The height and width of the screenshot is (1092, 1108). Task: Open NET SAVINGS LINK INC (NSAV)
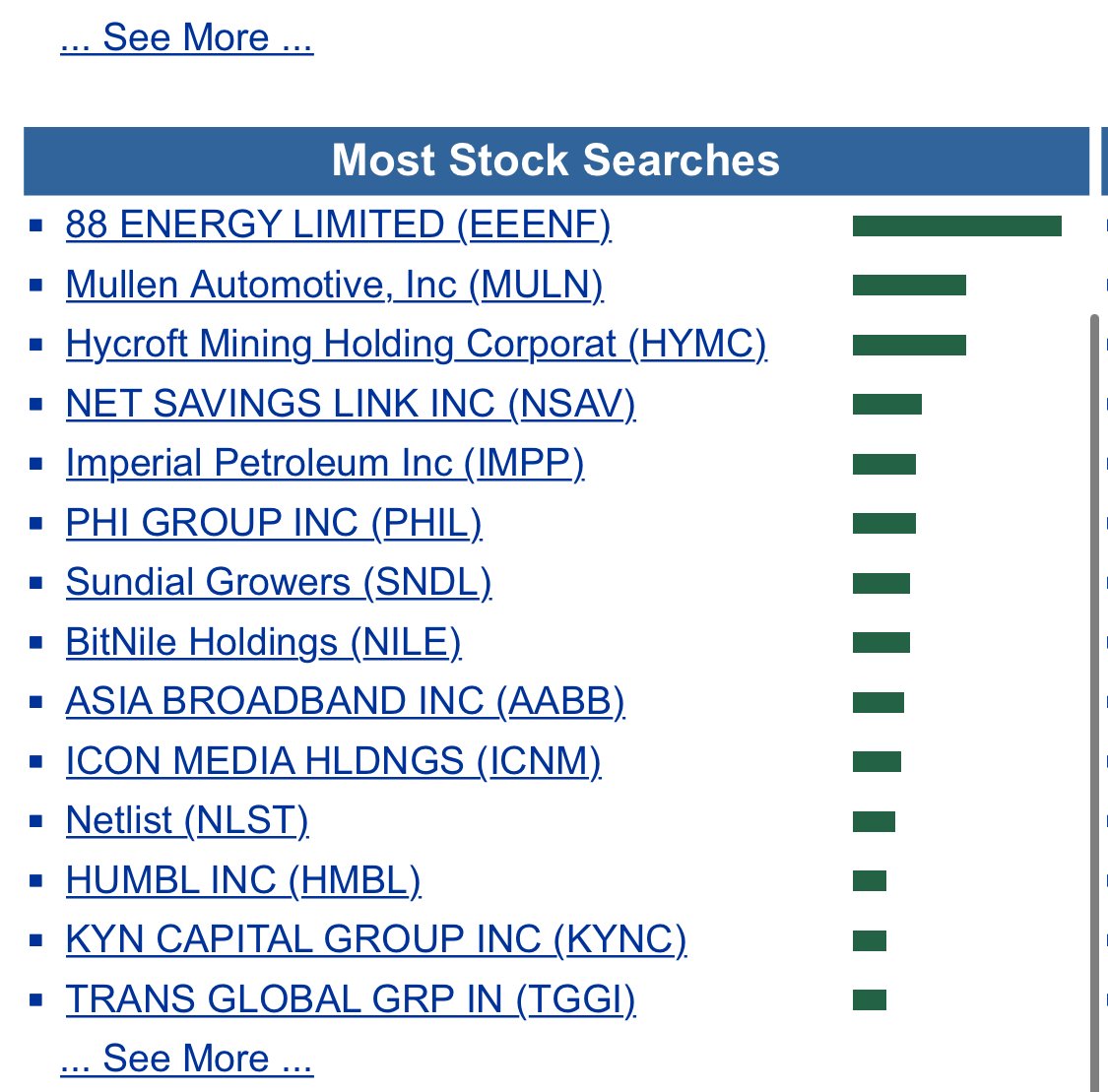click(351, 405)
